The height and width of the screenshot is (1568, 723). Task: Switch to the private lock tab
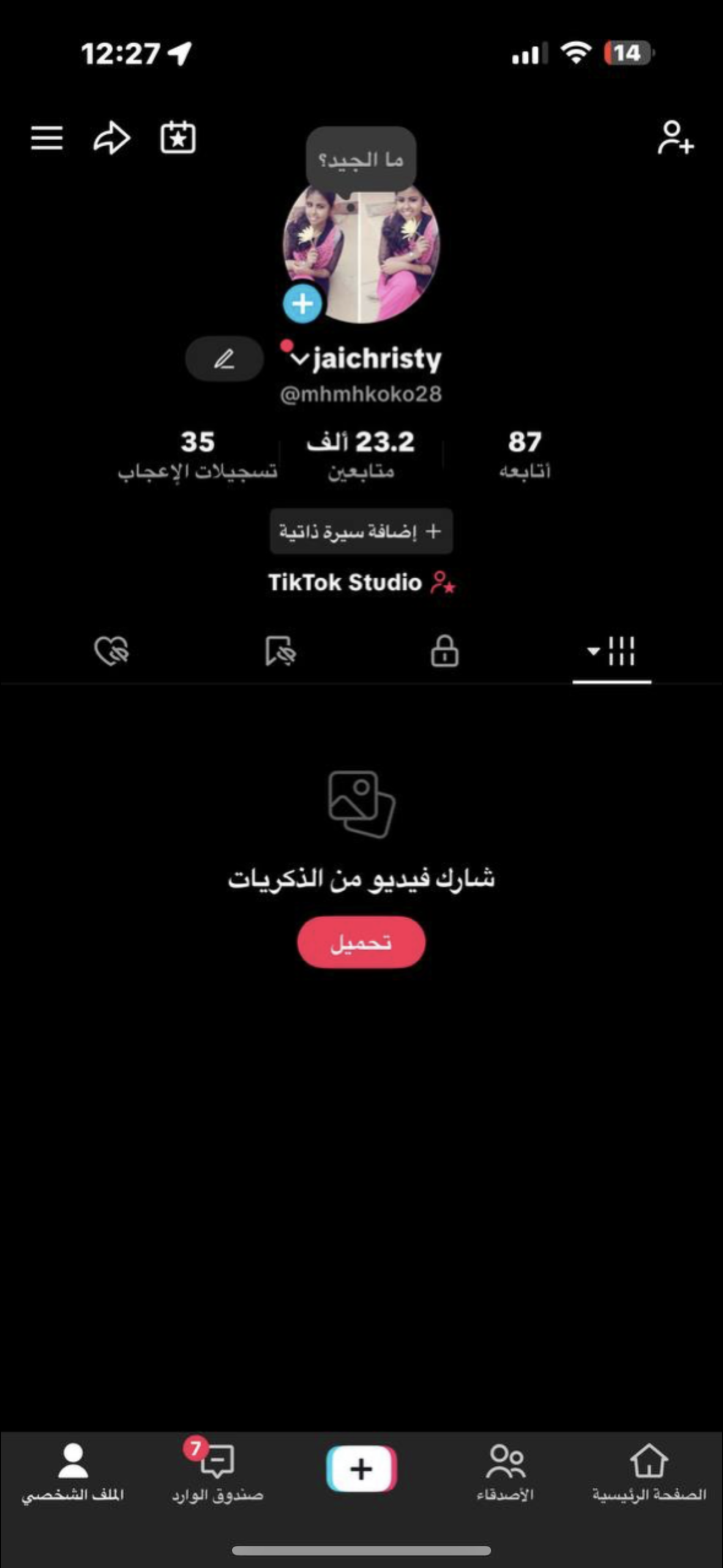[x=444, y=651]
